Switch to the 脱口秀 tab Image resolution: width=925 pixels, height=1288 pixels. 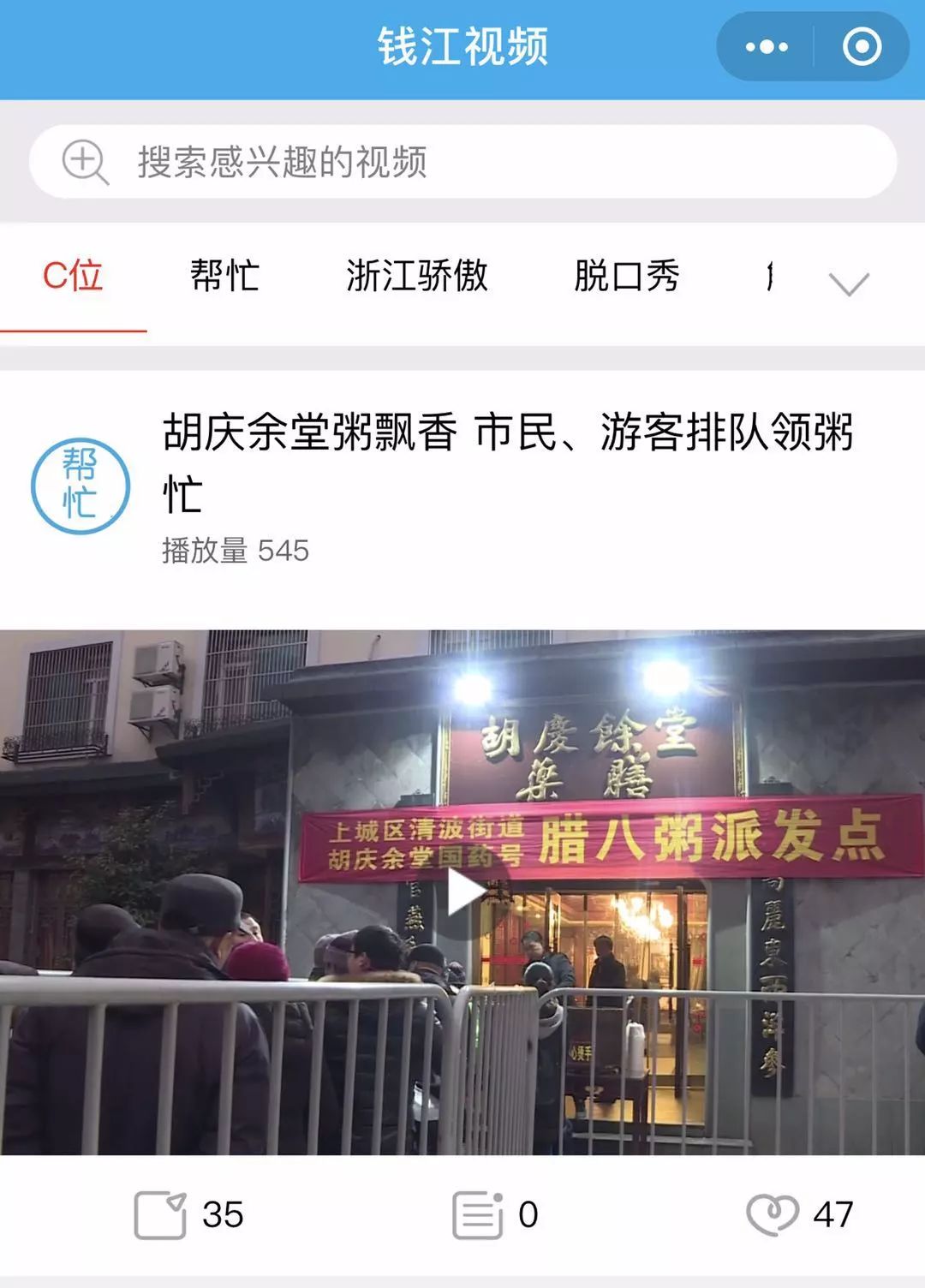[624, 277]
